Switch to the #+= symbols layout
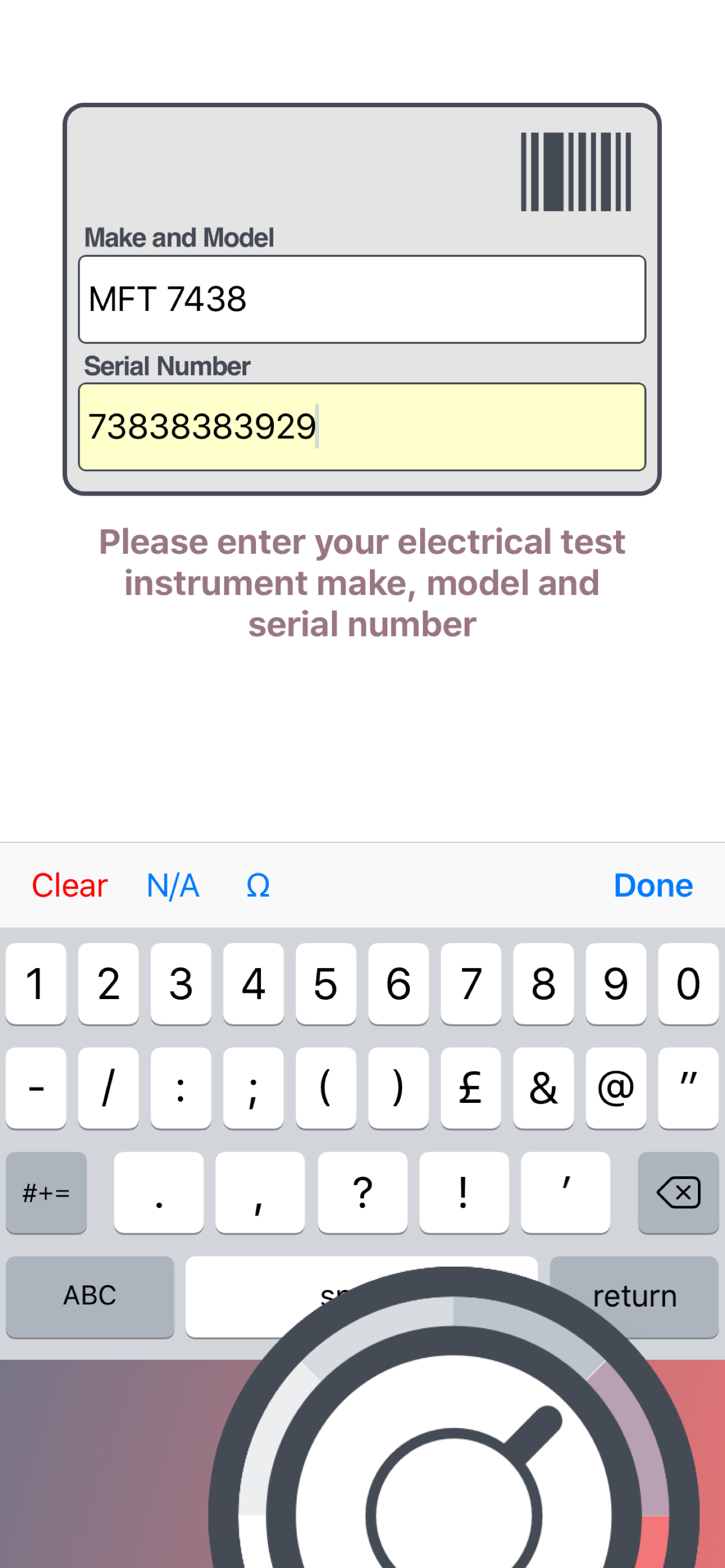This screenshot has width=725, height=1568. [46, 1193]
